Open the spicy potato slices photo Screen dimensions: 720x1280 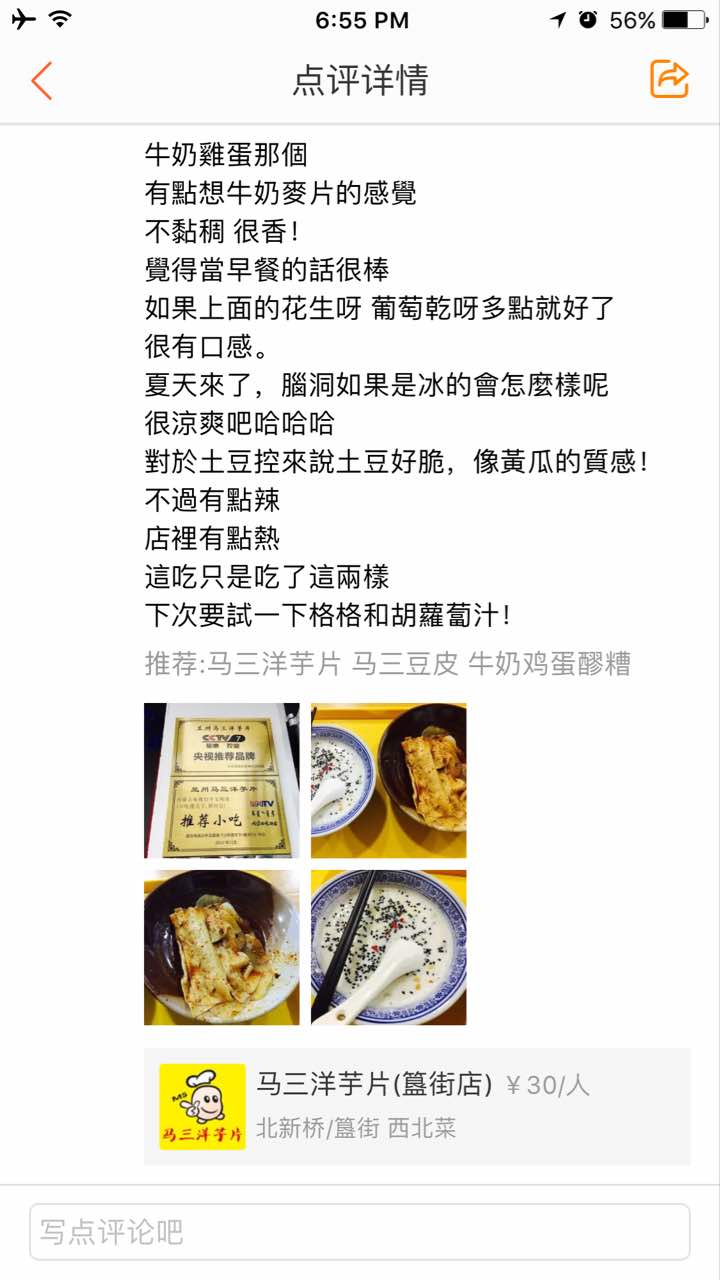(221, 947)
